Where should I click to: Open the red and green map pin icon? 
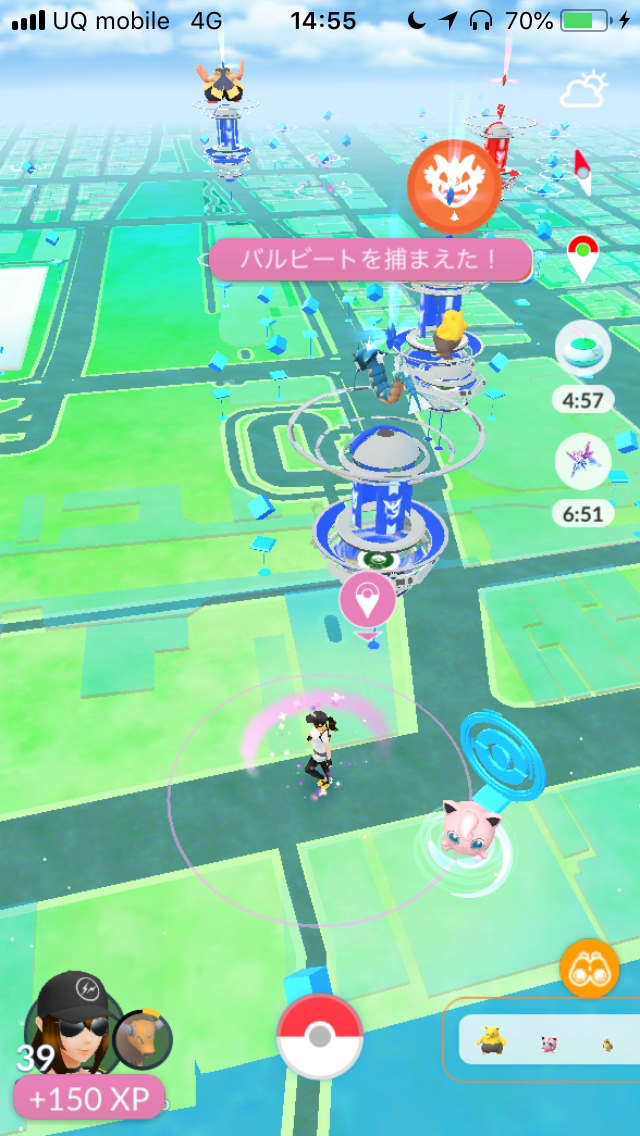click(x=582, y=258)
